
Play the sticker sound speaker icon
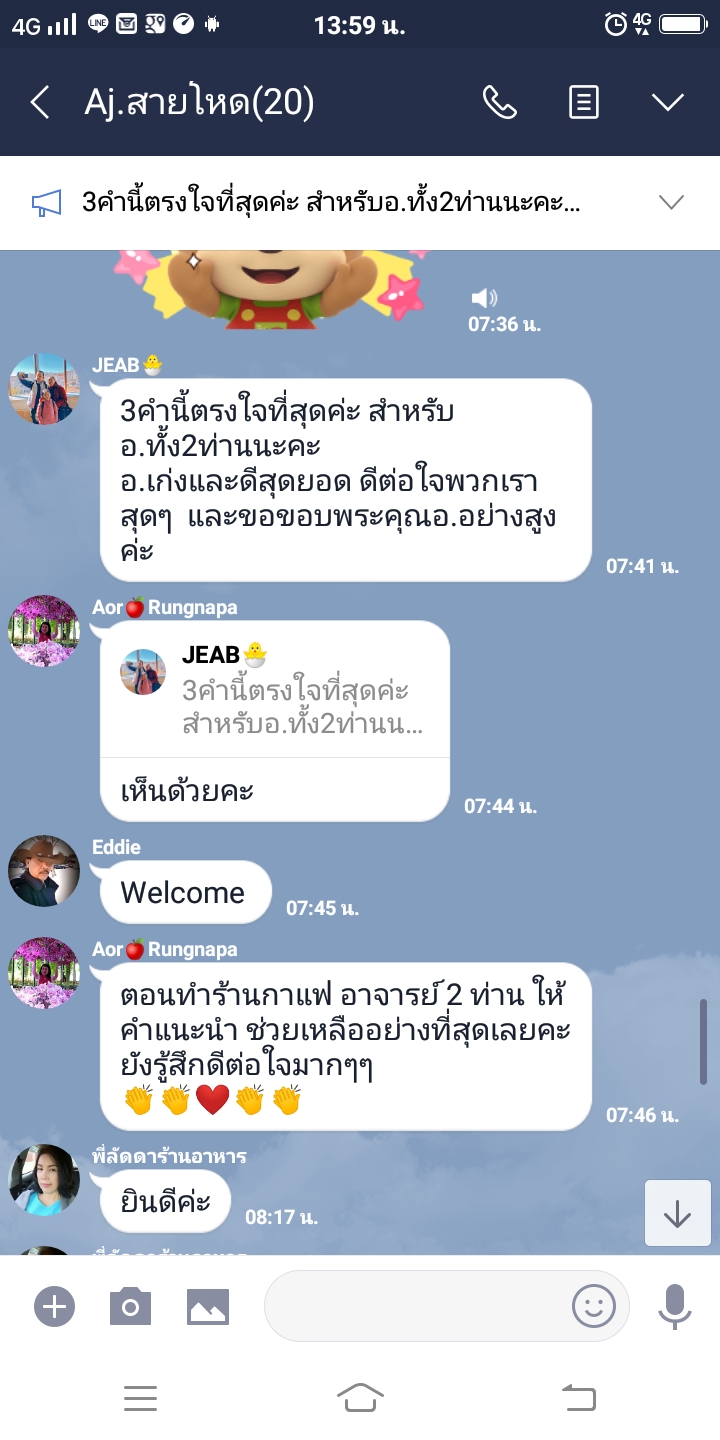(484, 297)
